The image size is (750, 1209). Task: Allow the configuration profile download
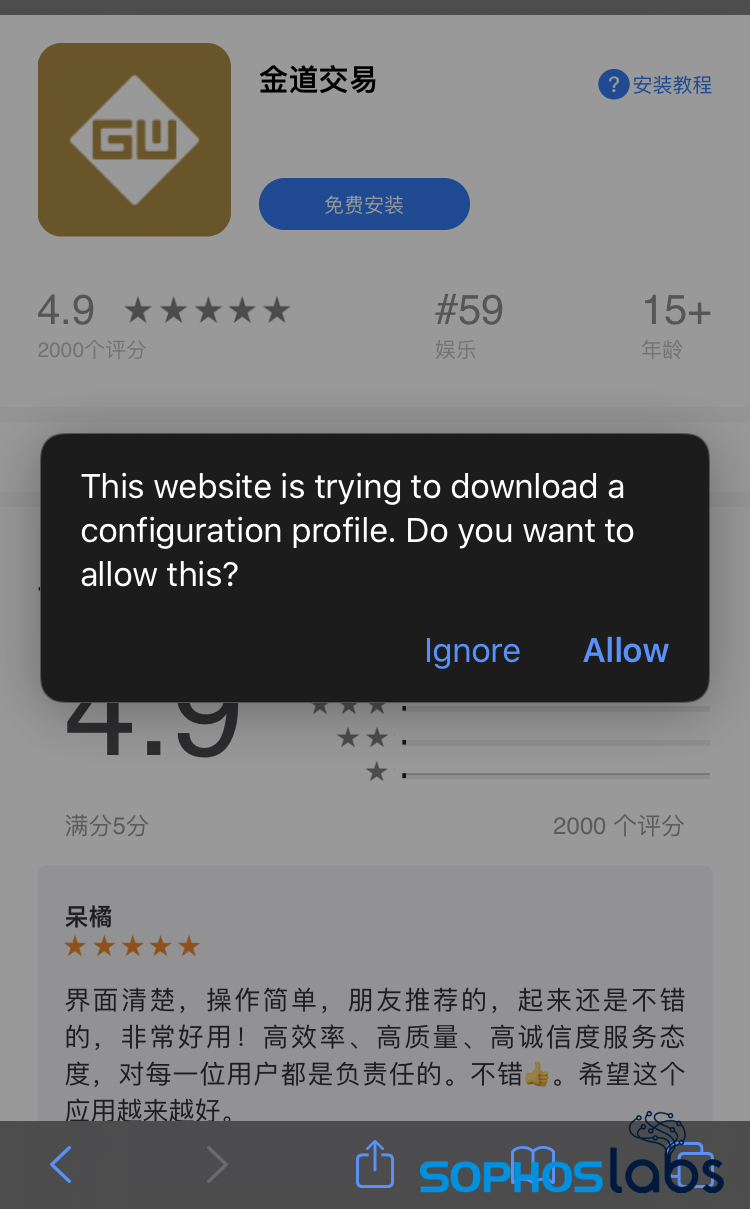point(626,651)
